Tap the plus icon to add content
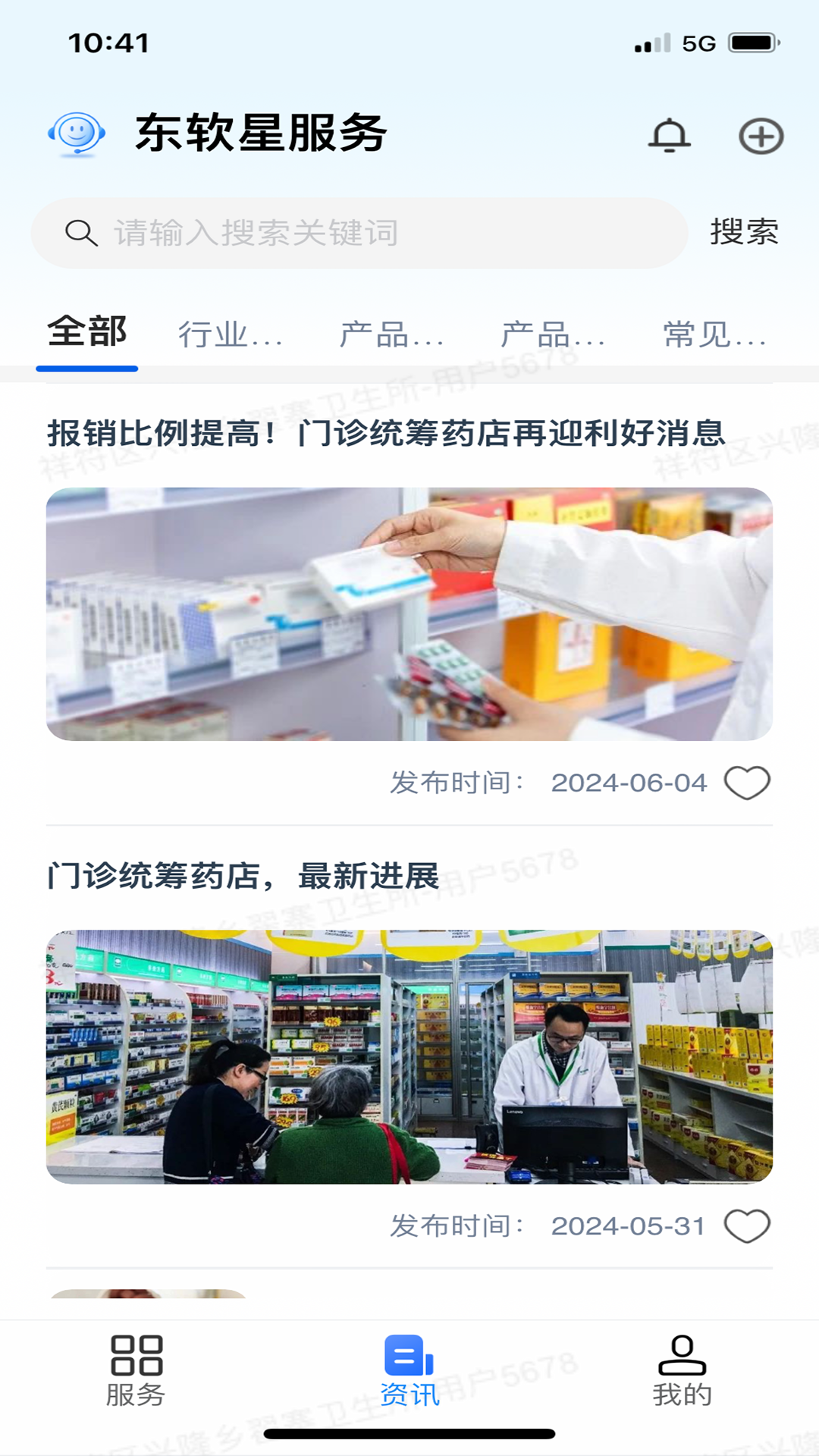The image size is (819, 1456). [x=761, y=136]
